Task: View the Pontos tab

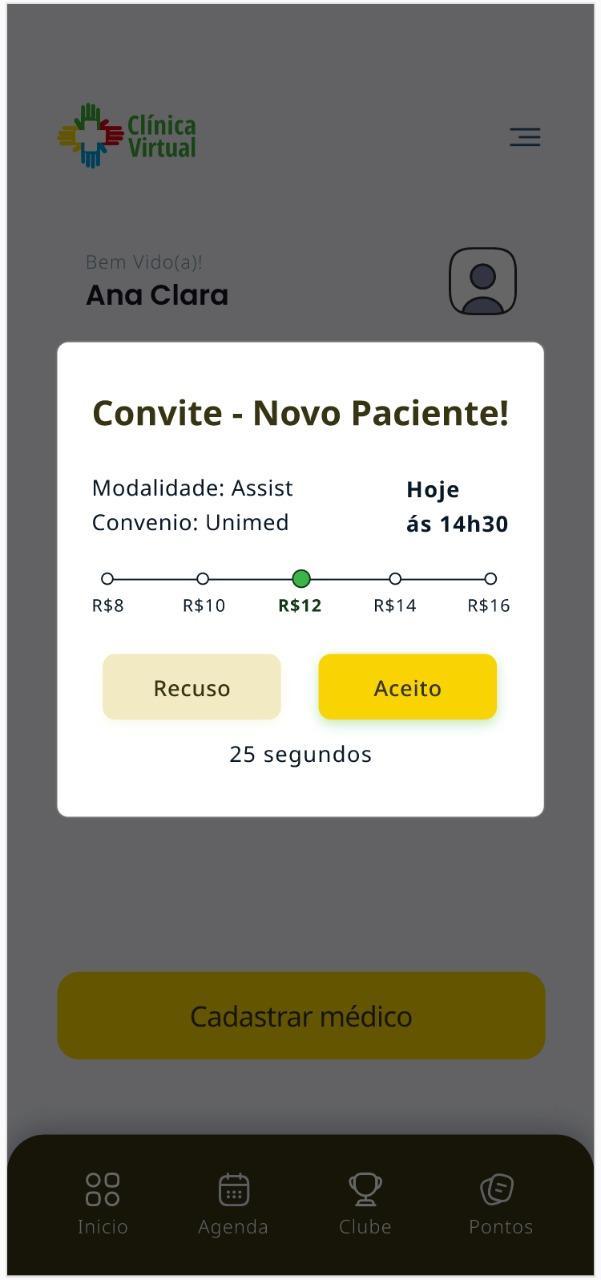Action: click(500, 1203)
